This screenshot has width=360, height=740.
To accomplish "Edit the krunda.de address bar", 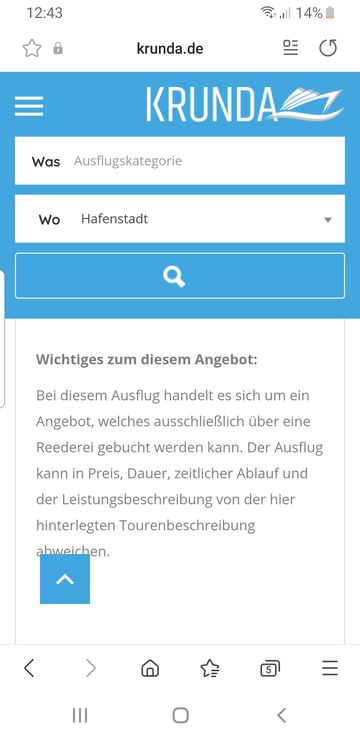I will point(170,49).
